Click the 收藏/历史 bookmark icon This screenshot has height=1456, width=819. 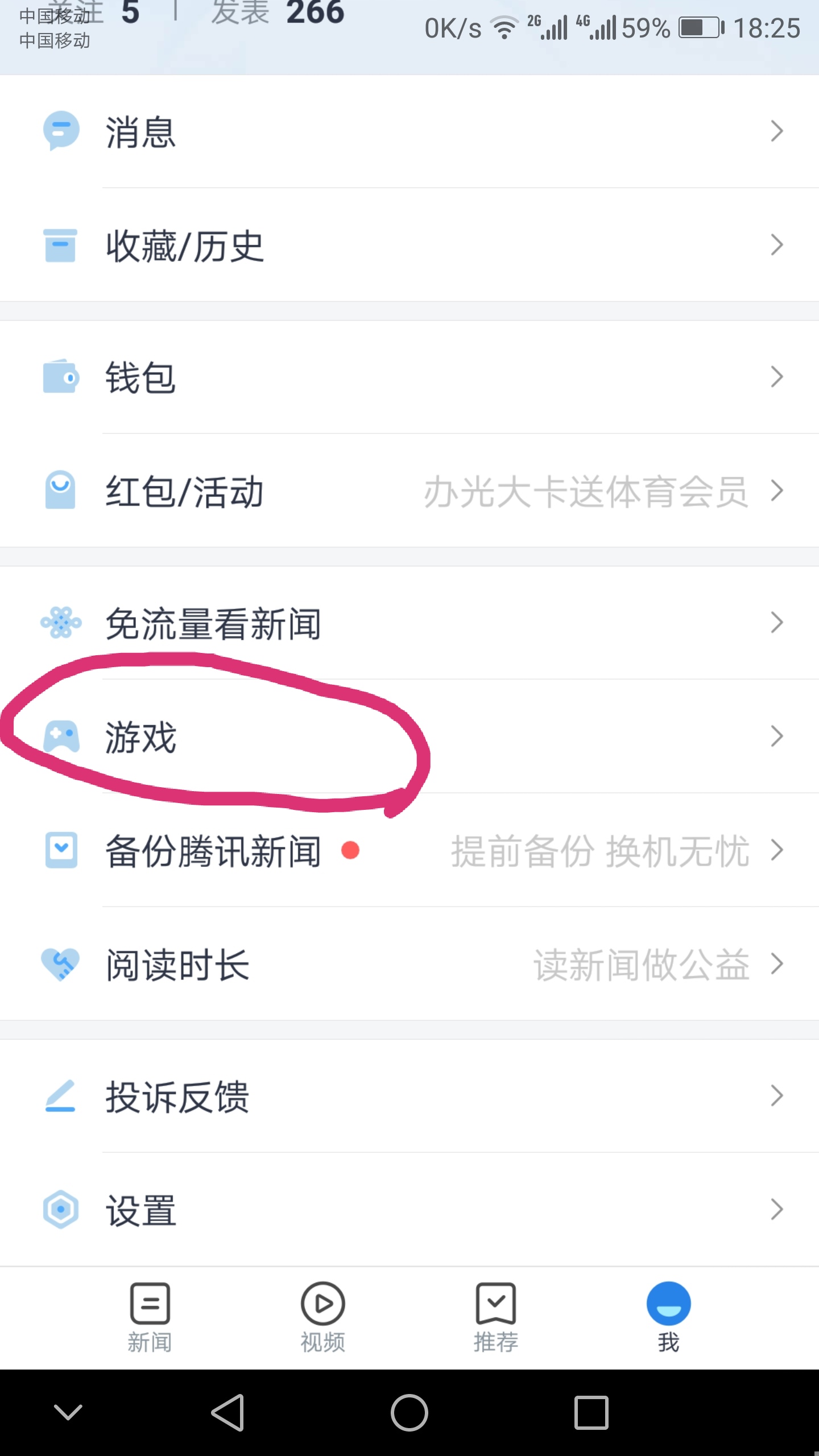click(61, 246)
